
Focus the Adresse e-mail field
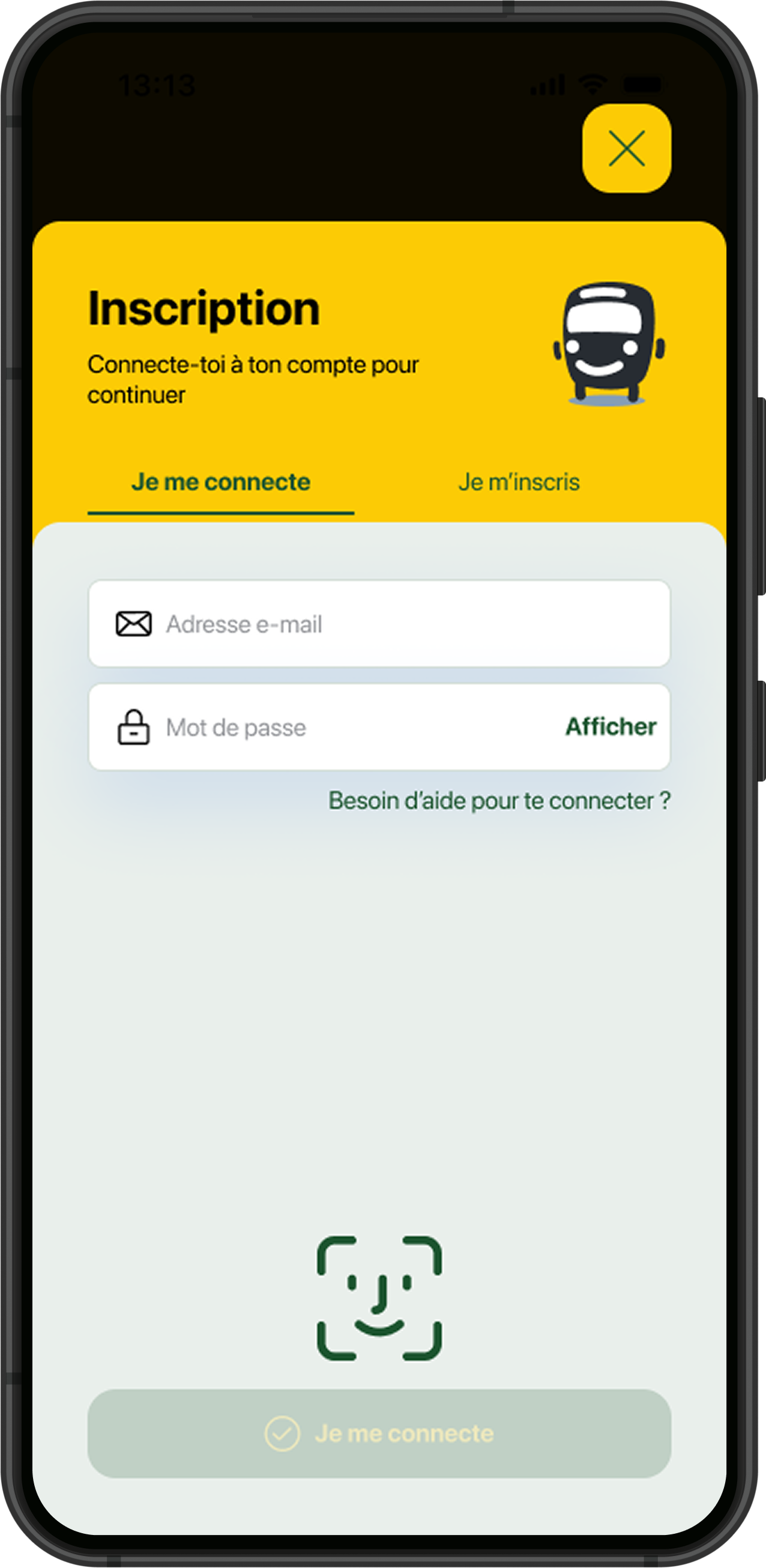(402, 624)
